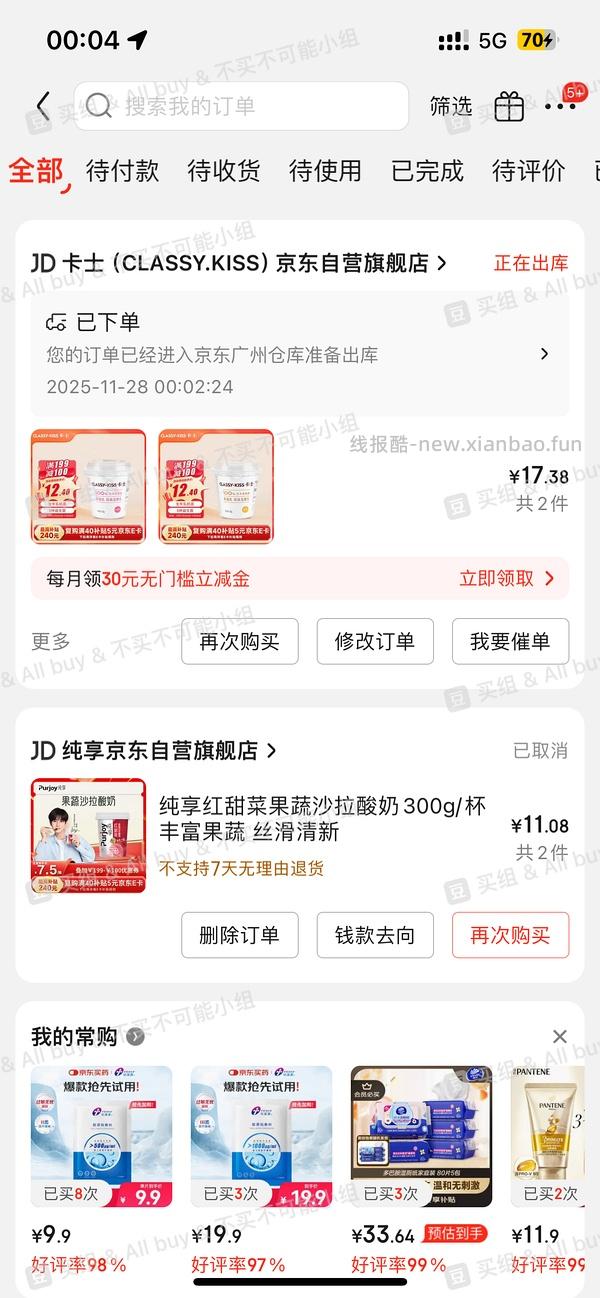Go back using the top-left arrow

42,106
